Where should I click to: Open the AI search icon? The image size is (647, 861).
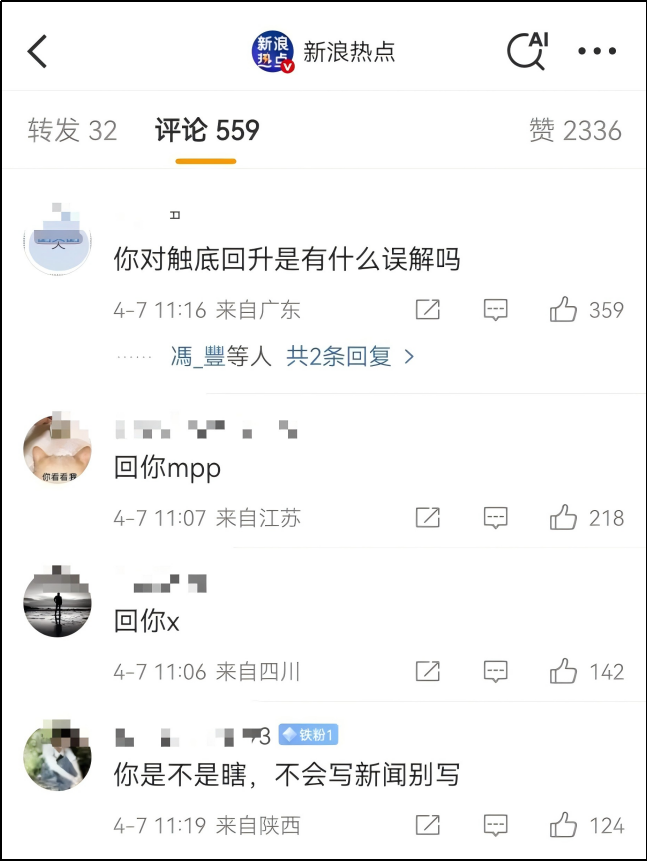coord(526,50)
